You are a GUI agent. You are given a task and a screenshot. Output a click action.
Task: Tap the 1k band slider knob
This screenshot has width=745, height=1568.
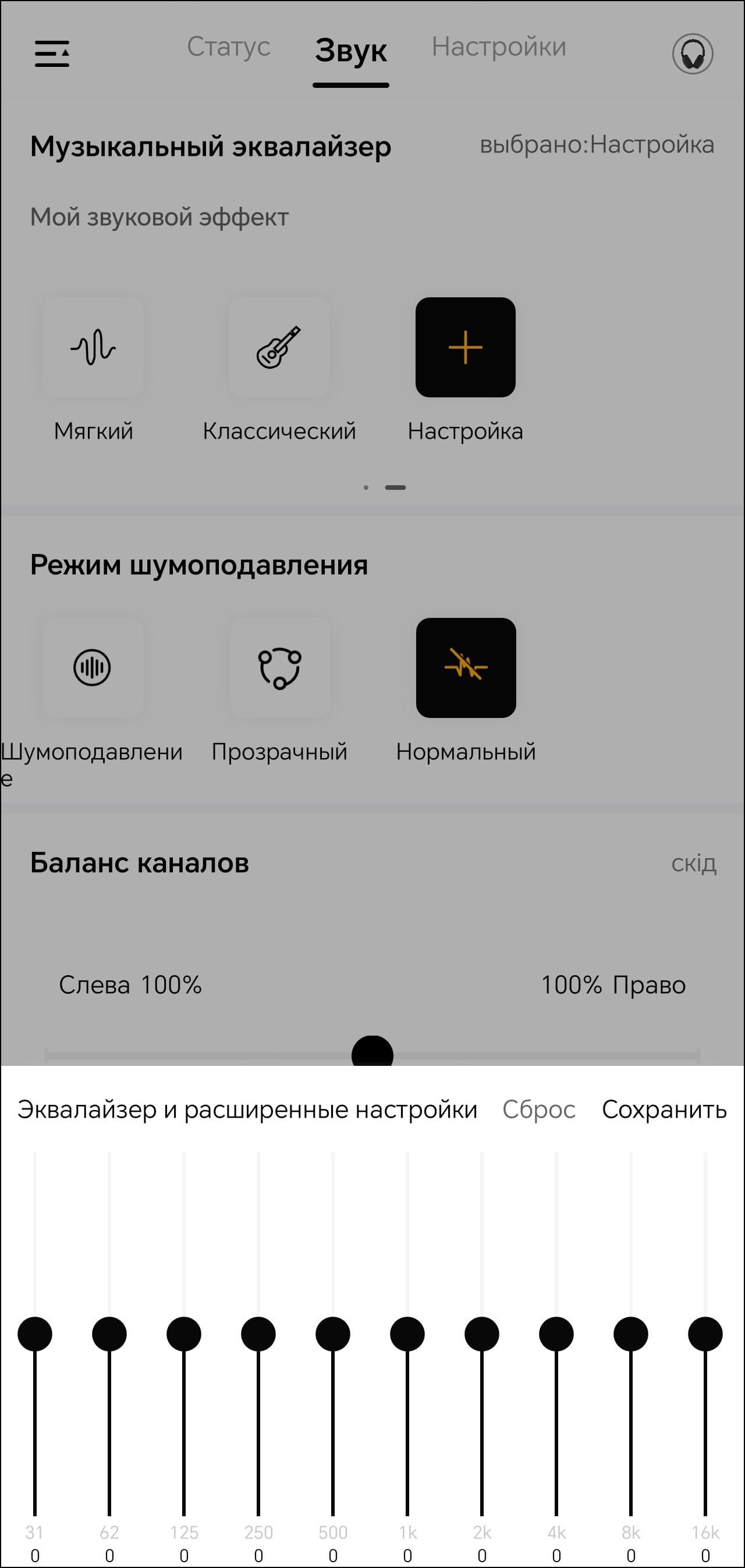[407, 1334]
